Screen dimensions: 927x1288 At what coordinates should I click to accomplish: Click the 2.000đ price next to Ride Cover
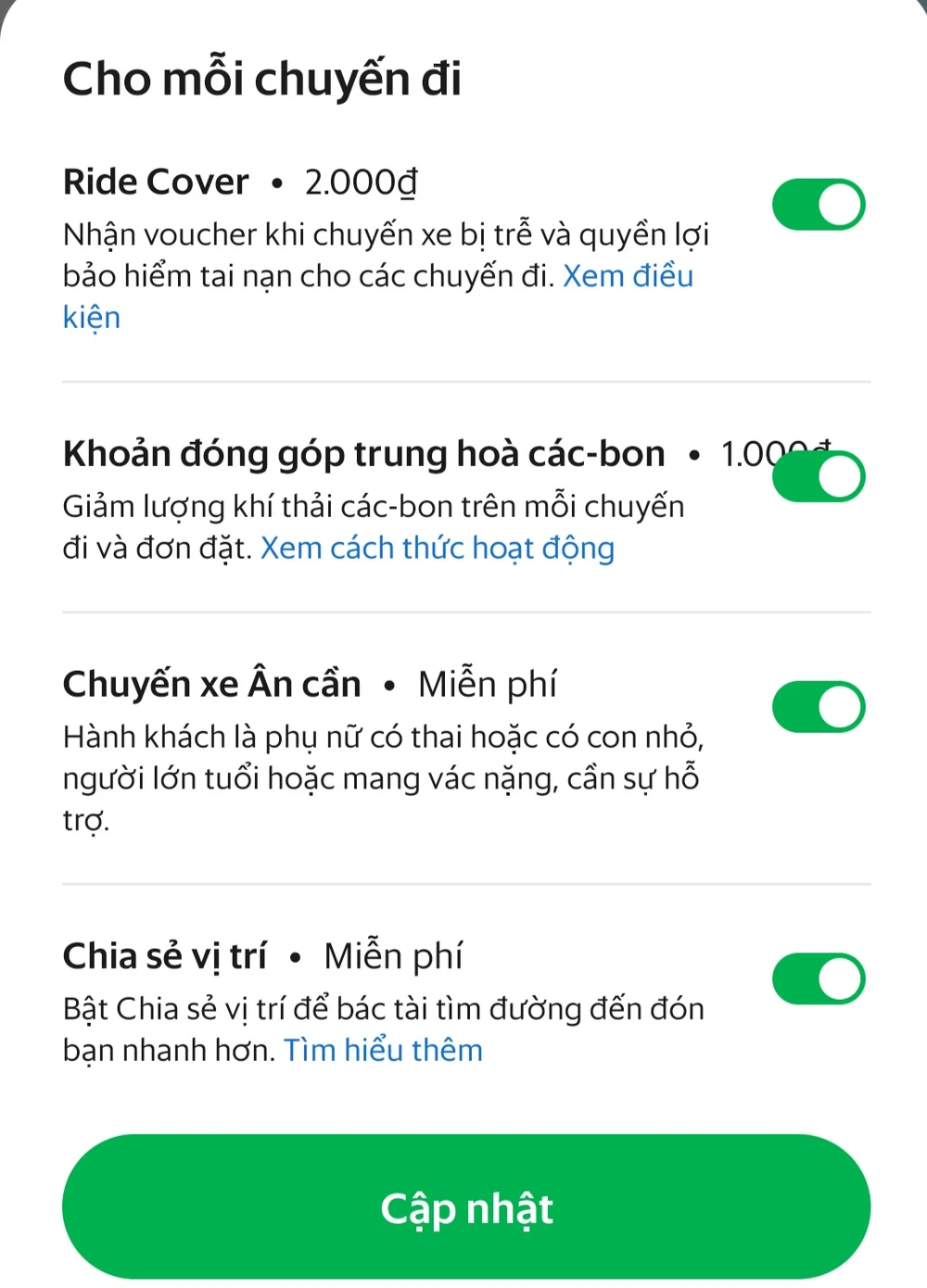point(361,182)
